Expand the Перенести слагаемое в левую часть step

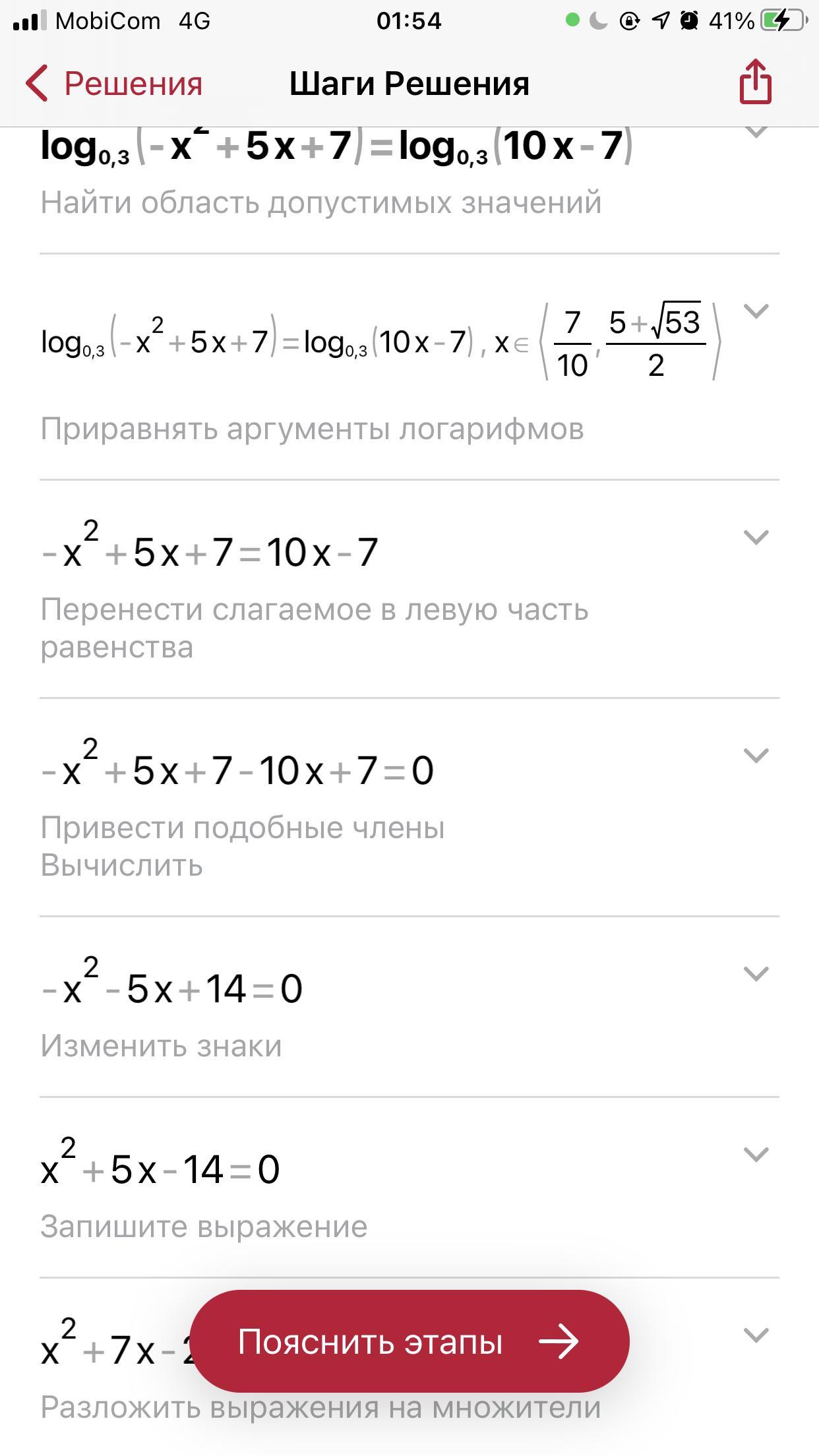point(756,537)
